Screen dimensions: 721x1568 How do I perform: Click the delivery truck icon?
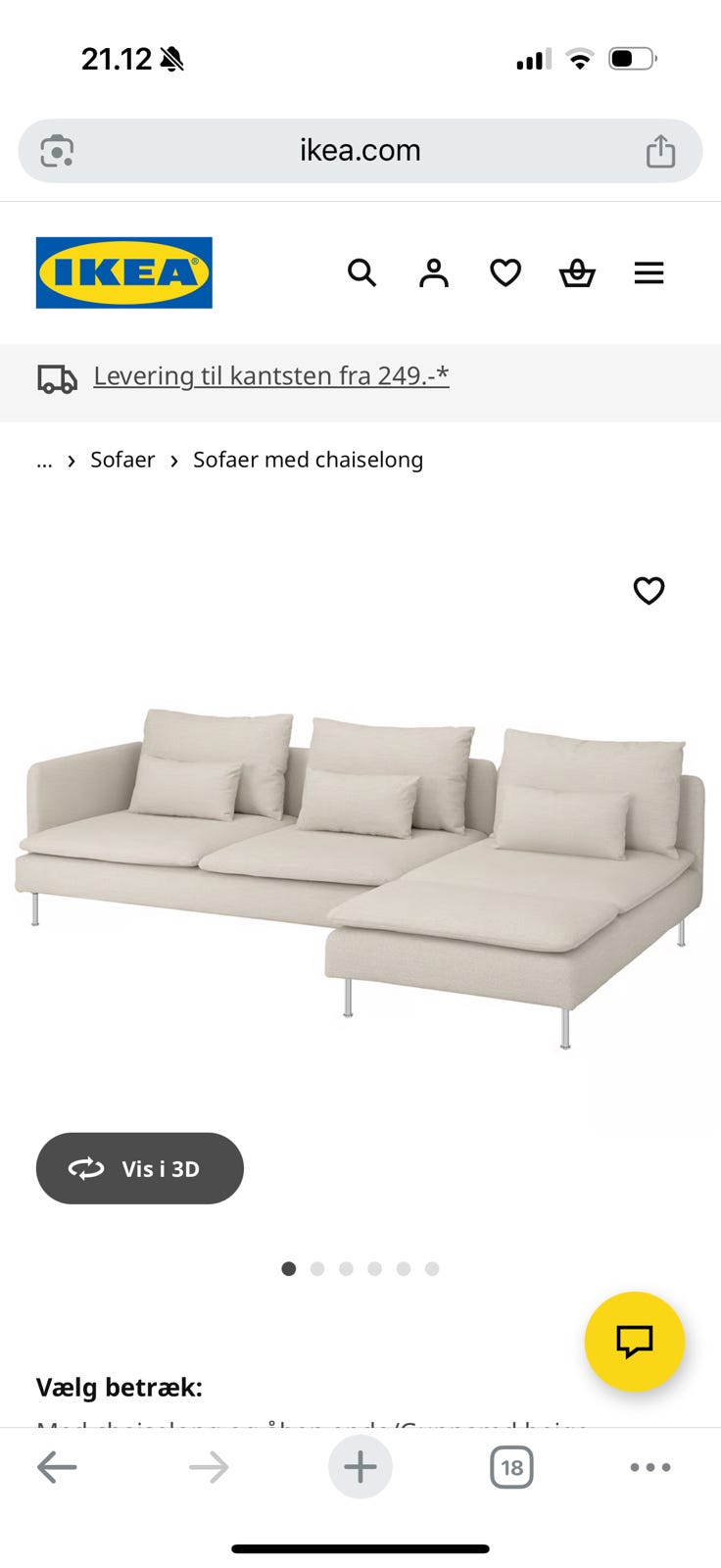56,376
